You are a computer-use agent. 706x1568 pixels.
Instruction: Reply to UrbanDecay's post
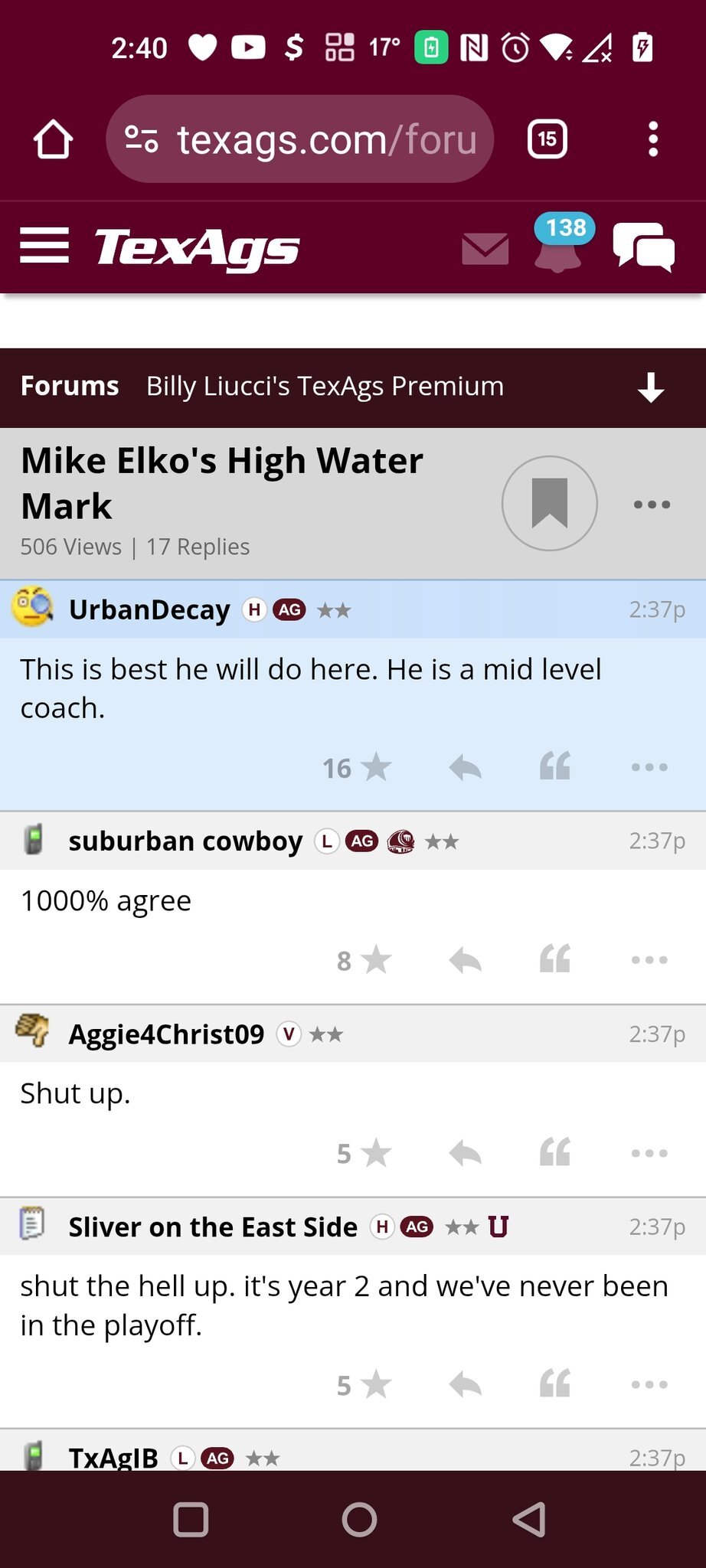click(x=465, y=767)
